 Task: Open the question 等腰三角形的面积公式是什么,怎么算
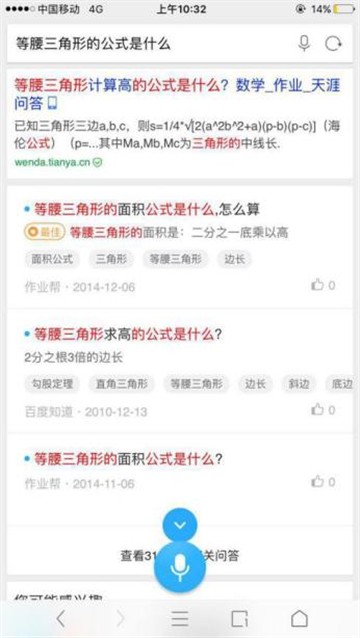click(x=146, y=210)
